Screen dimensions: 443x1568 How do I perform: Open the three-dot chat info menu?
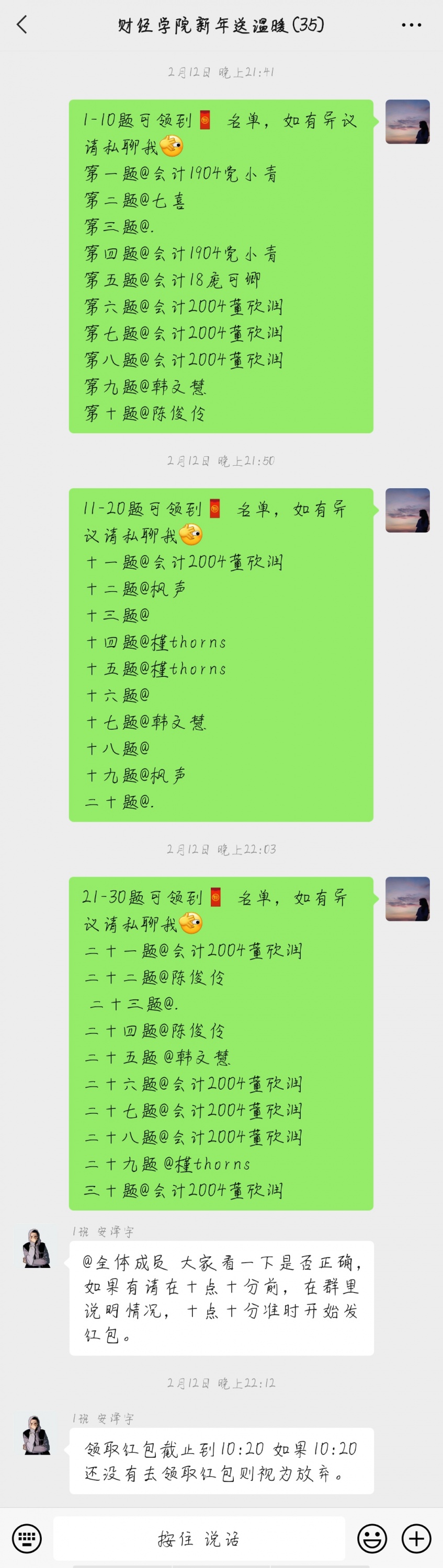coord(411,25)
